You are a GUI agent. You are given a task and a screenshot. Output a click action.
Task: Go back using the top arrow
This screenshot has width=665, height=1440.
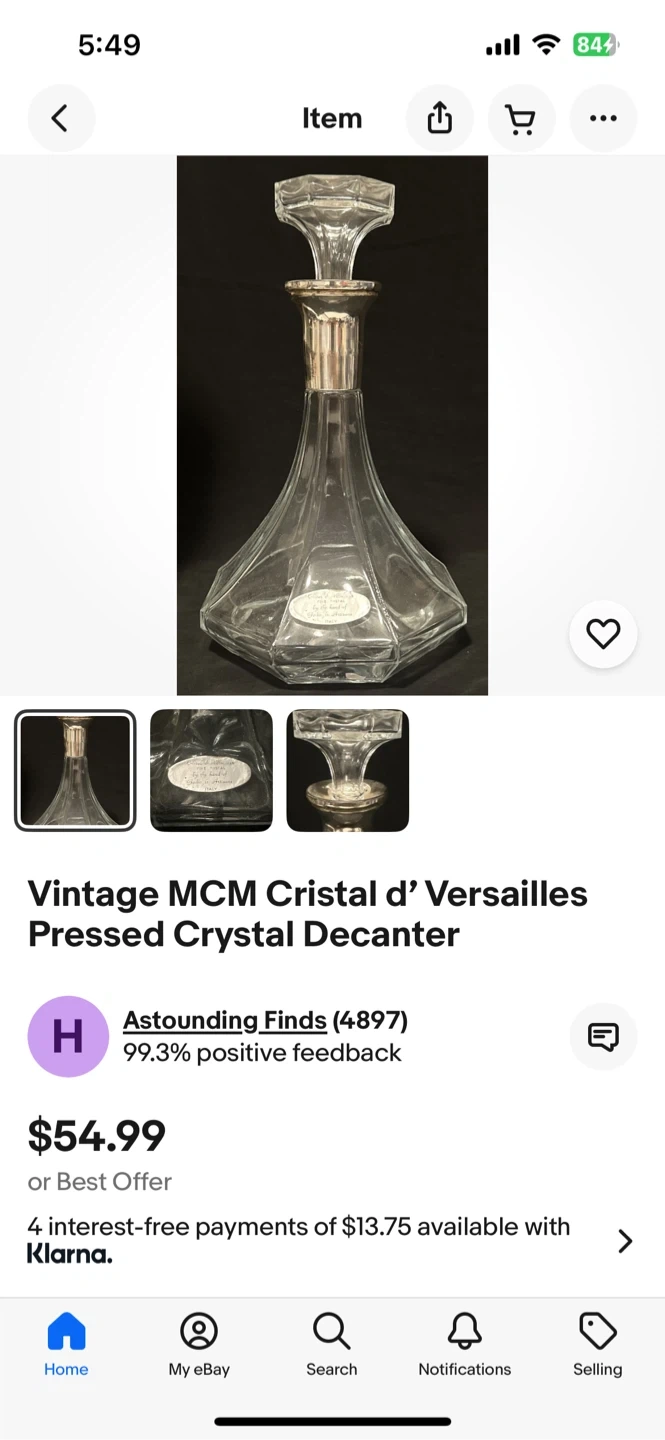pyautogui.click(x=61, y=119)
